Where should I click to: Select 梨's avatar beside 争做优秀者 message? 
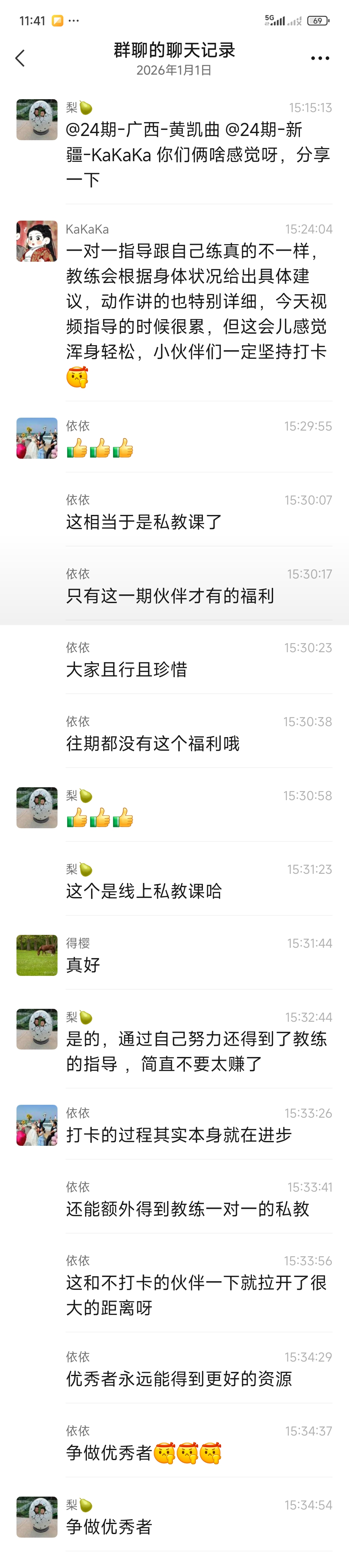click(37, 1516)
